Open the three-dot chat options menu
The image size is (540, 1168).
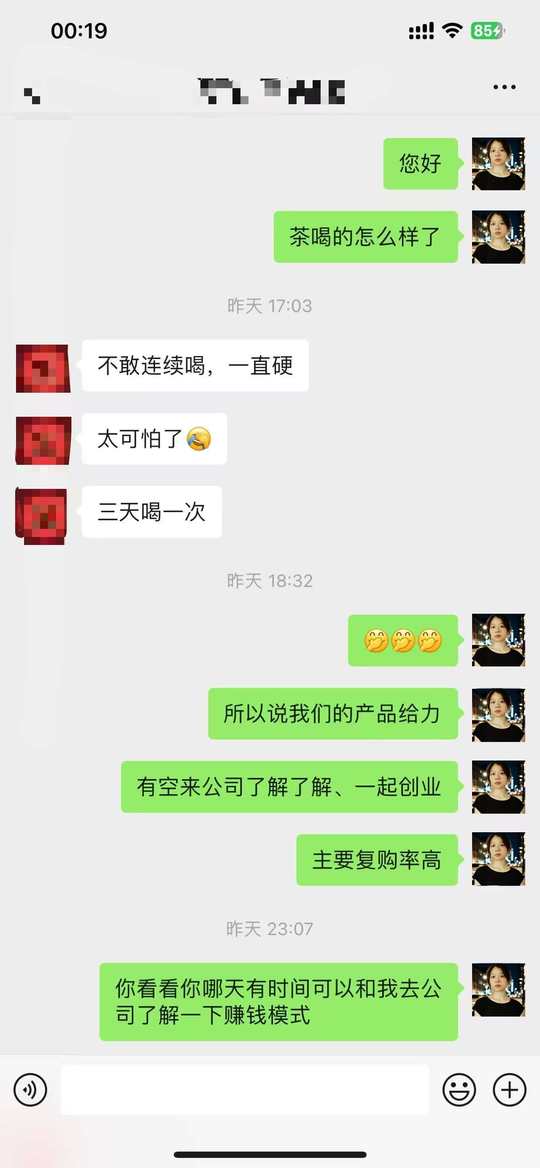504,88
